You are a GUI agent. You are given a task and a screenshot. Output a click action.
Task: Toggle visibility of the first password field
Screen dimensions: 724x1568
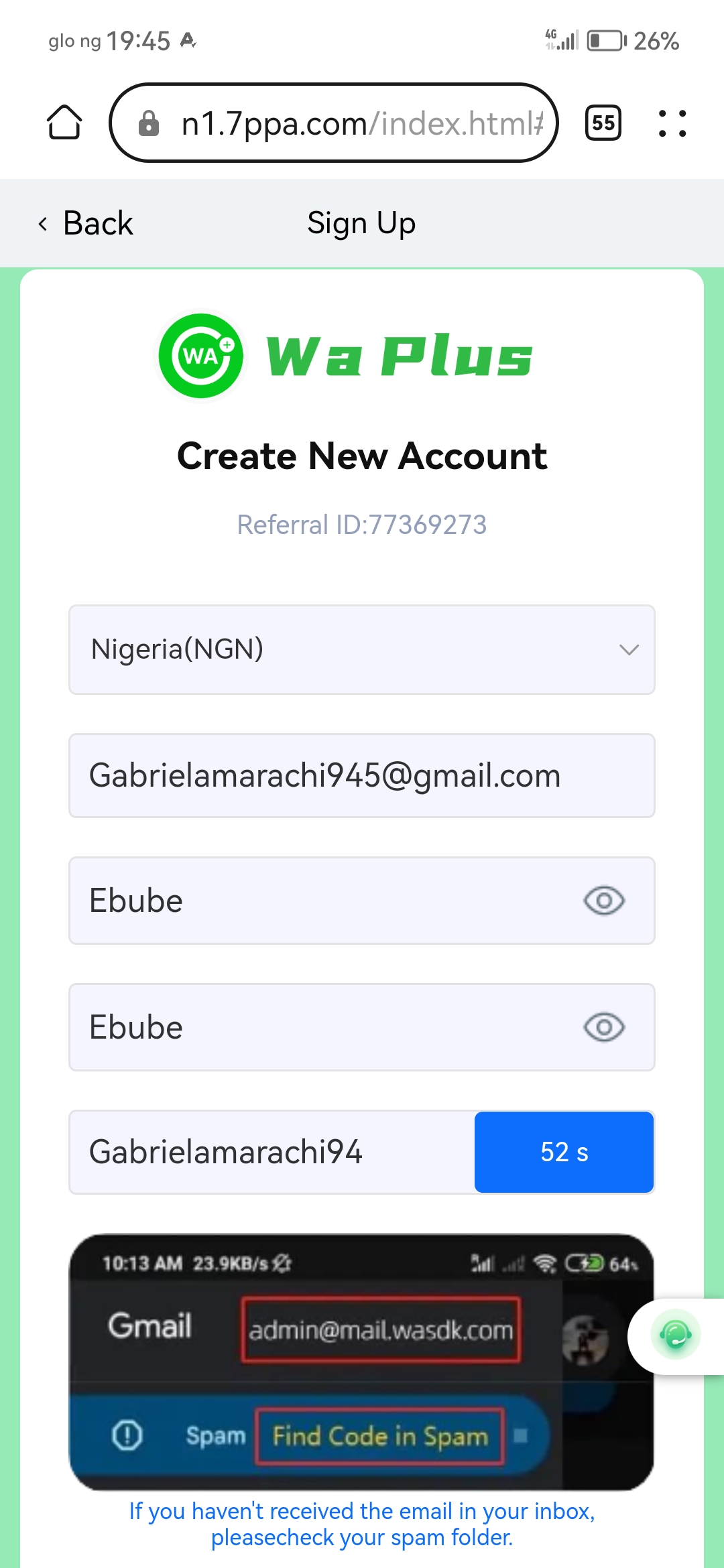[x=603, y=901]
